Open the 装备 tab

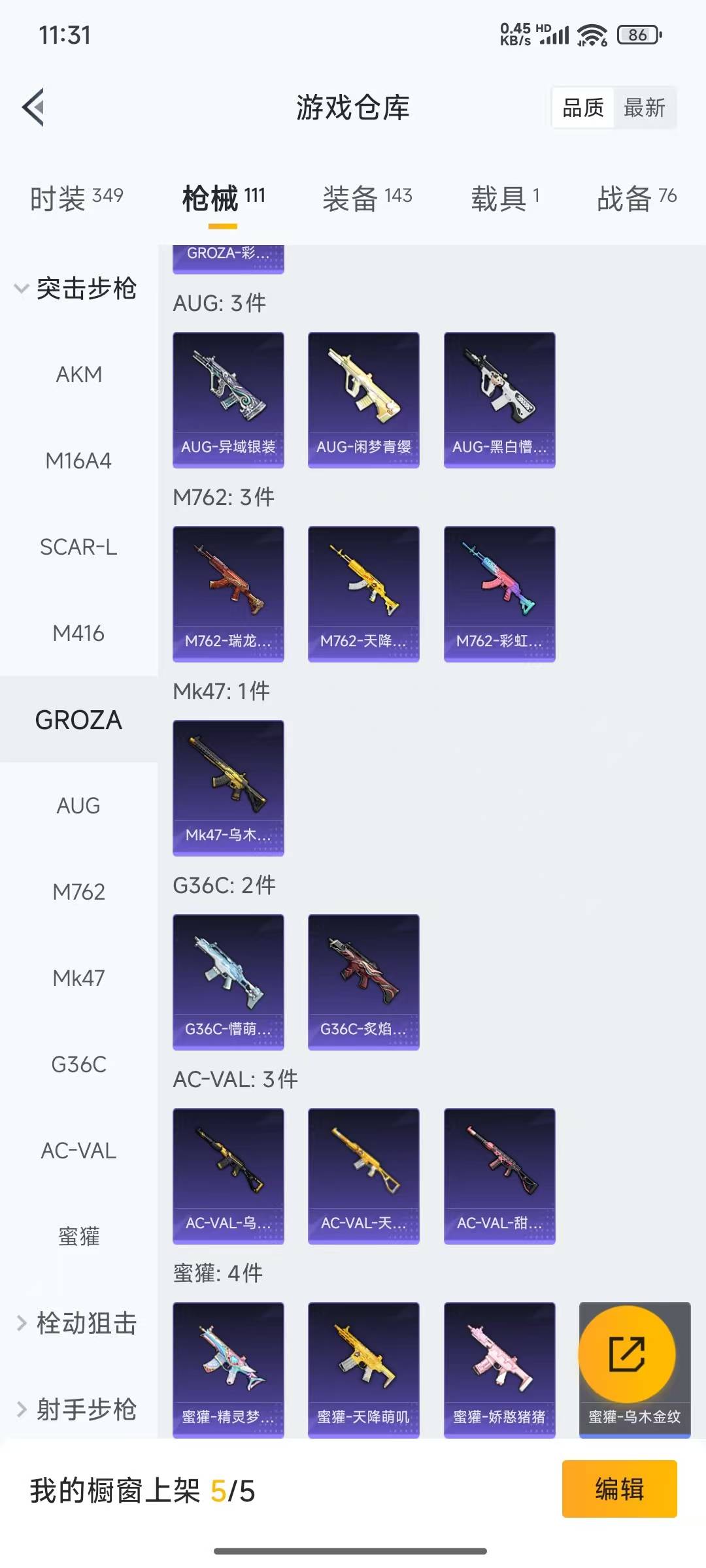tap(367, 198)
